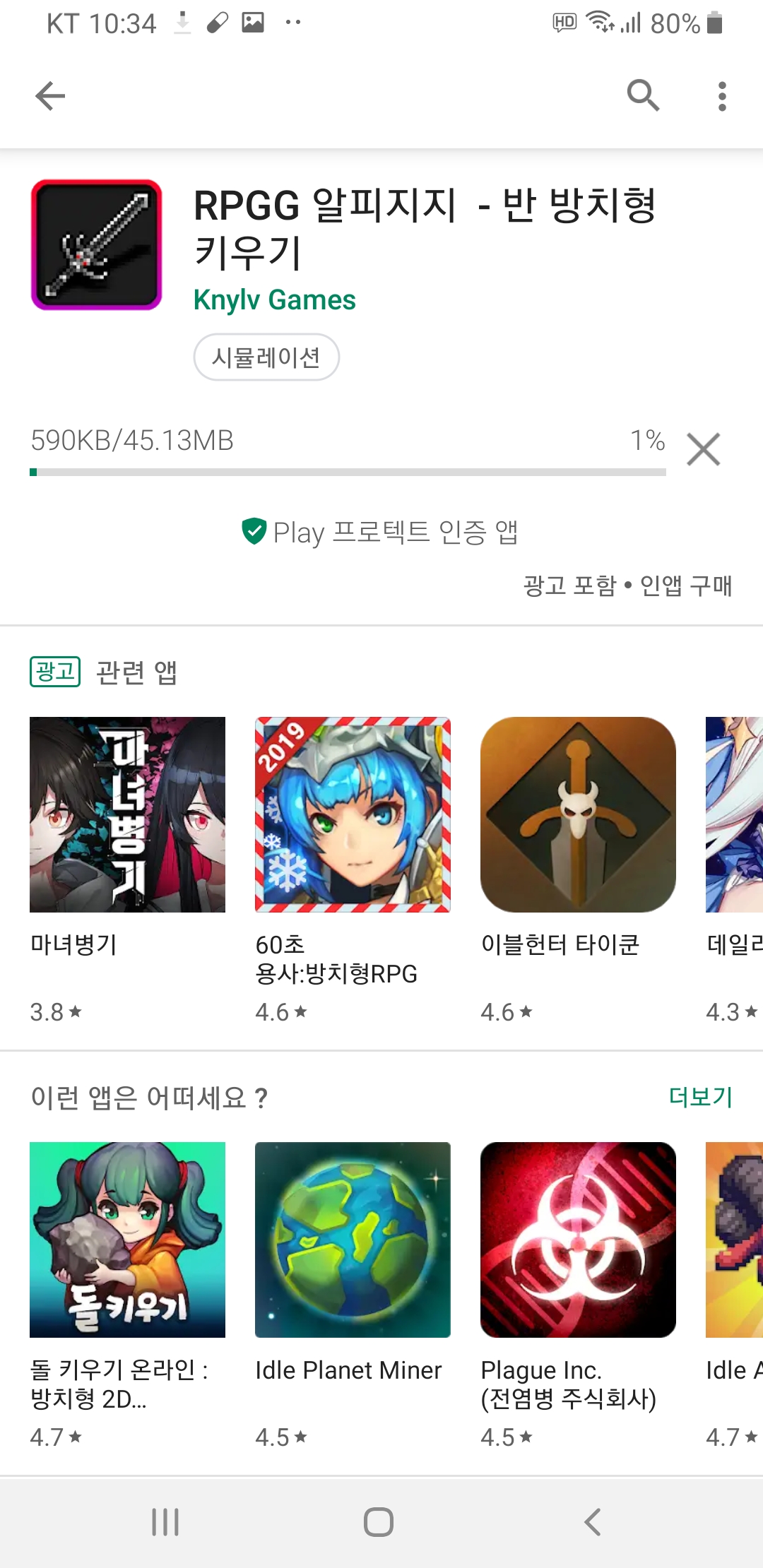
Task: Go to the system home screen
Action: 379,1521
